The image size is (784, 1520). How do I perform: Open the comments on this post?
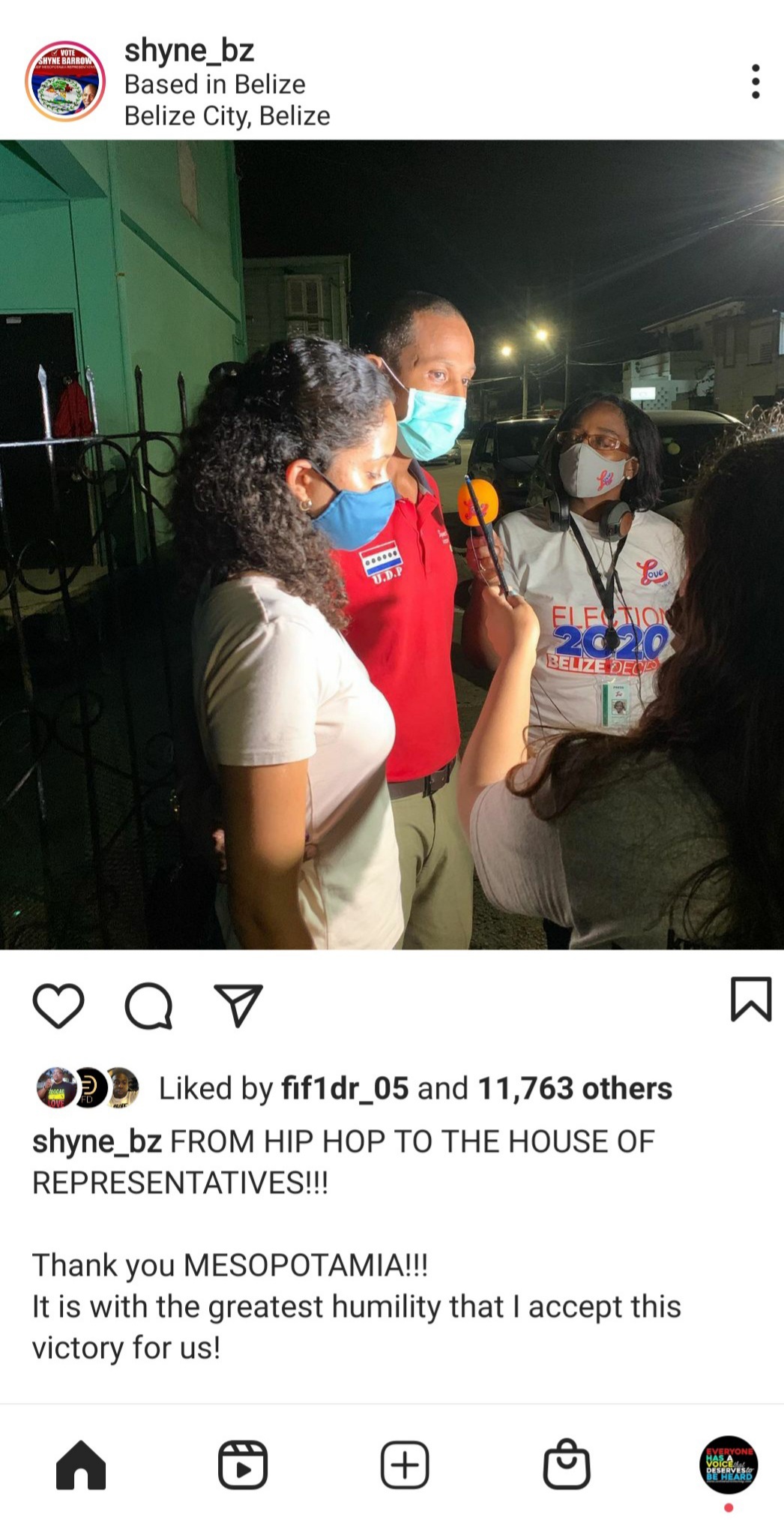coord(148,1006)
